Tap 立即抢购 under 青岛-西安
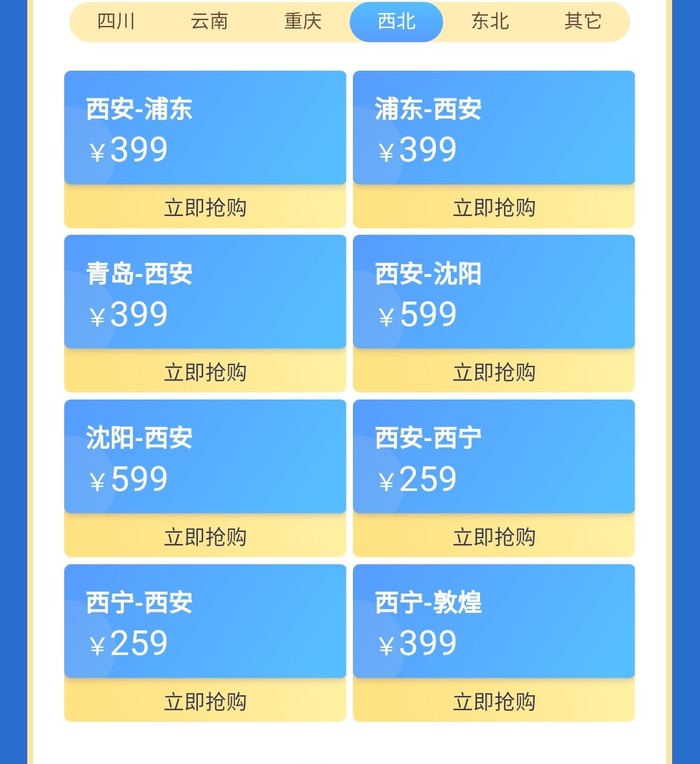Image resolution: width=700 pixels, height=764 pixels. (x=205, y=372)
